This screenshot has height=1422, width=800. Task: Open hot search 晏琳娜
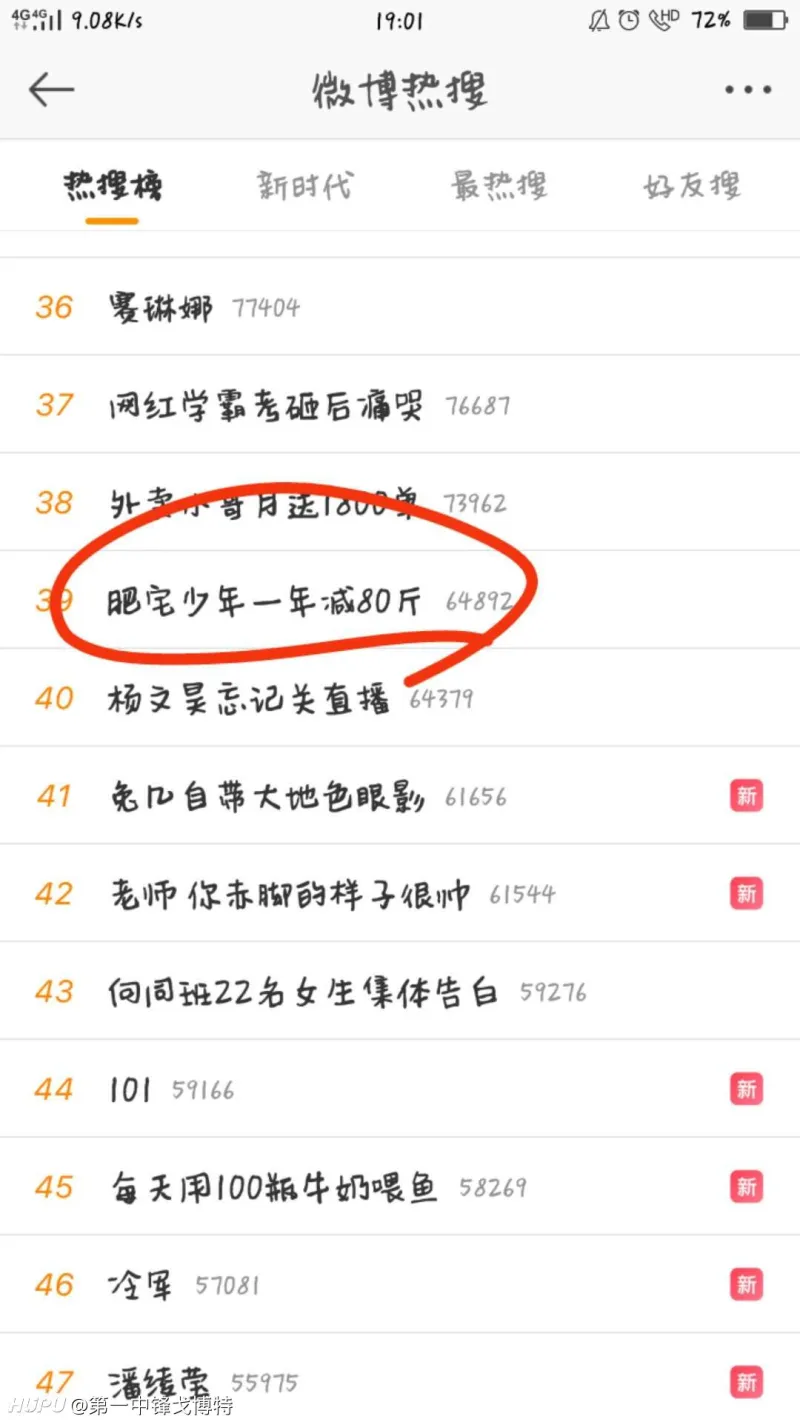point(160,308)
